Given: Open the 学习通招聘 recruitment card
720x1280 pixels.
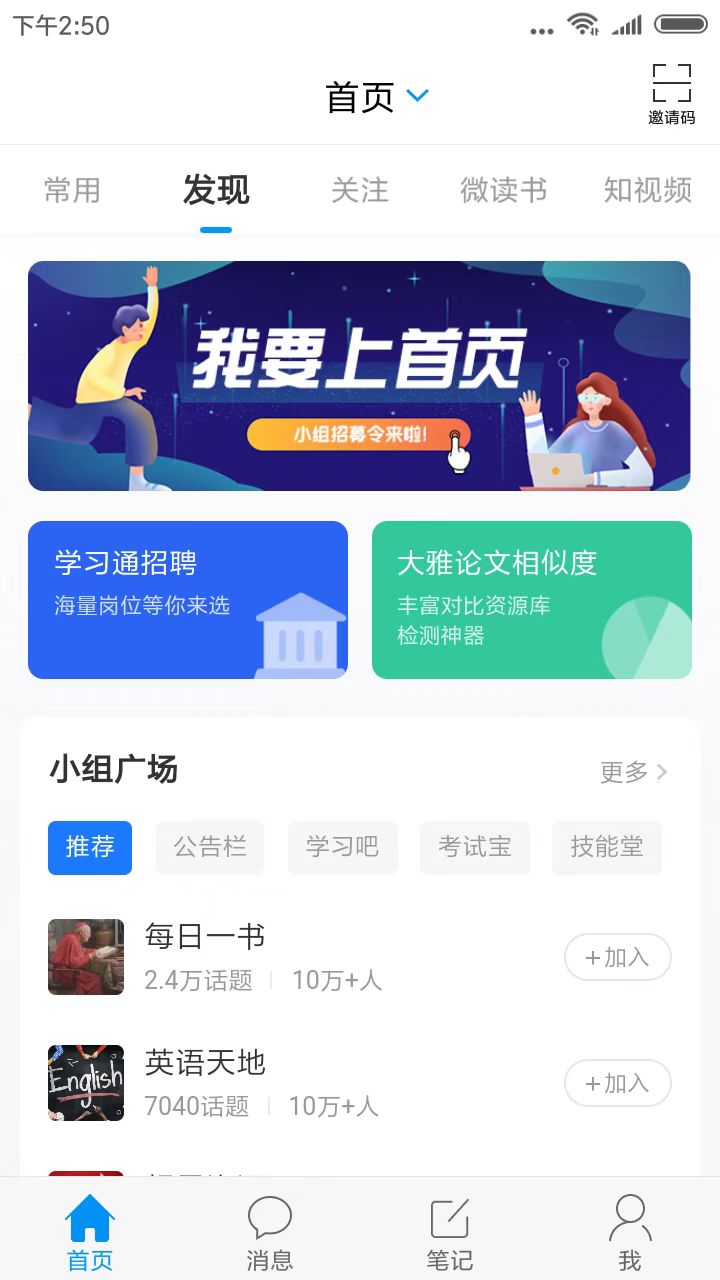Looking at the screenshot, I should click(x=188, y=599).
